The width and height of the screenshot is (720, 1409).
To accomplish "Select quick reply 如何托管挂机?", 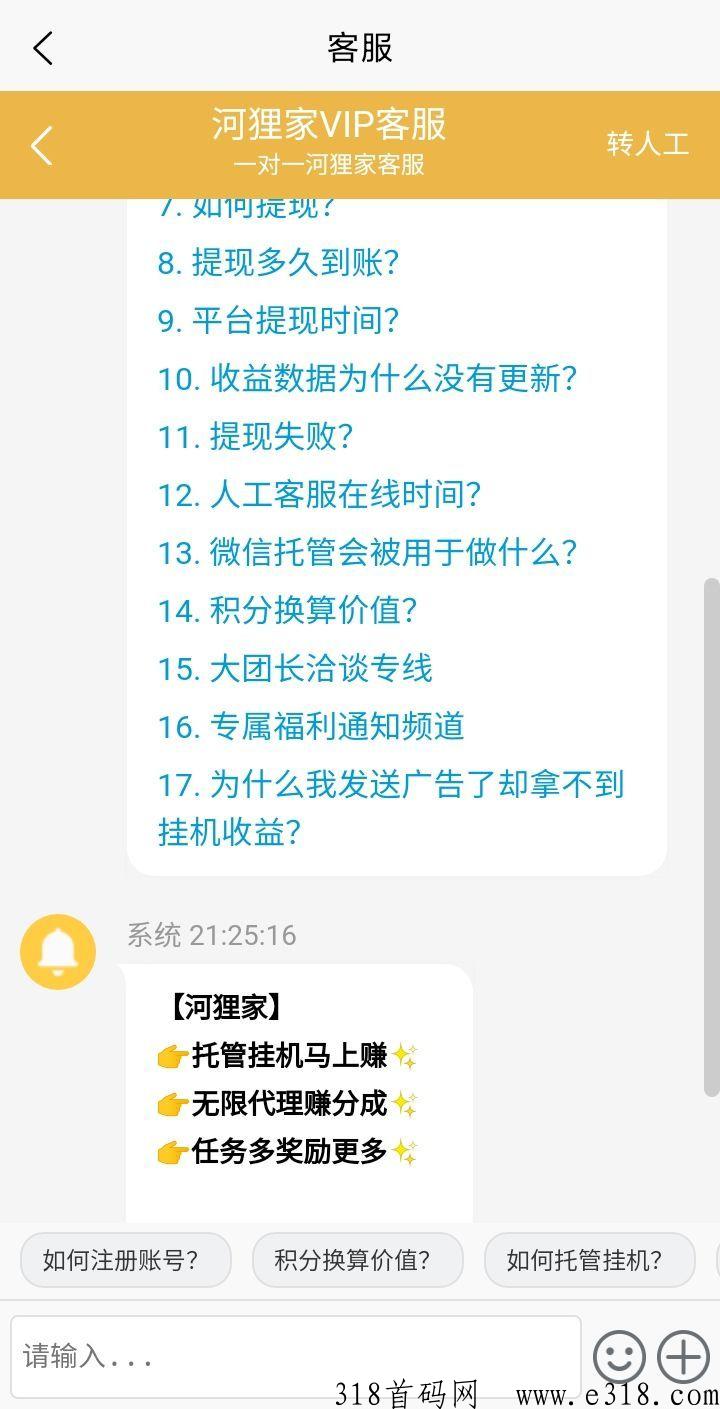I will pyautogui.click(x=588, y=1260).
